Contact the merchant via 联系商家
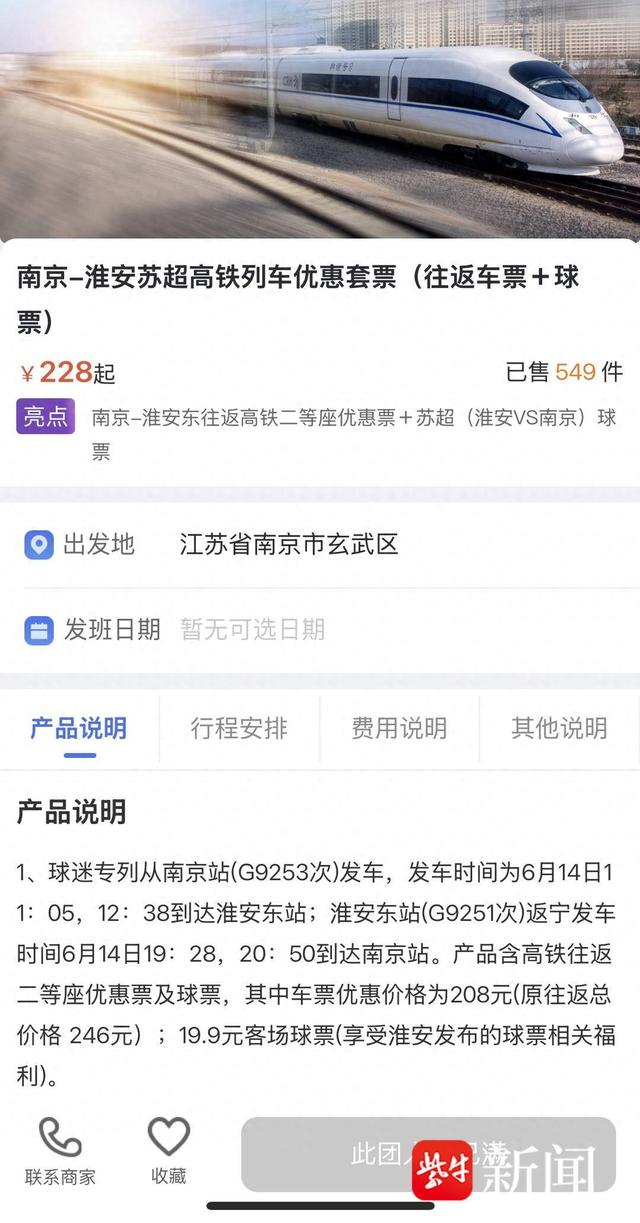Screen dimensions: 640x1223 click(x=60, y=1151)
